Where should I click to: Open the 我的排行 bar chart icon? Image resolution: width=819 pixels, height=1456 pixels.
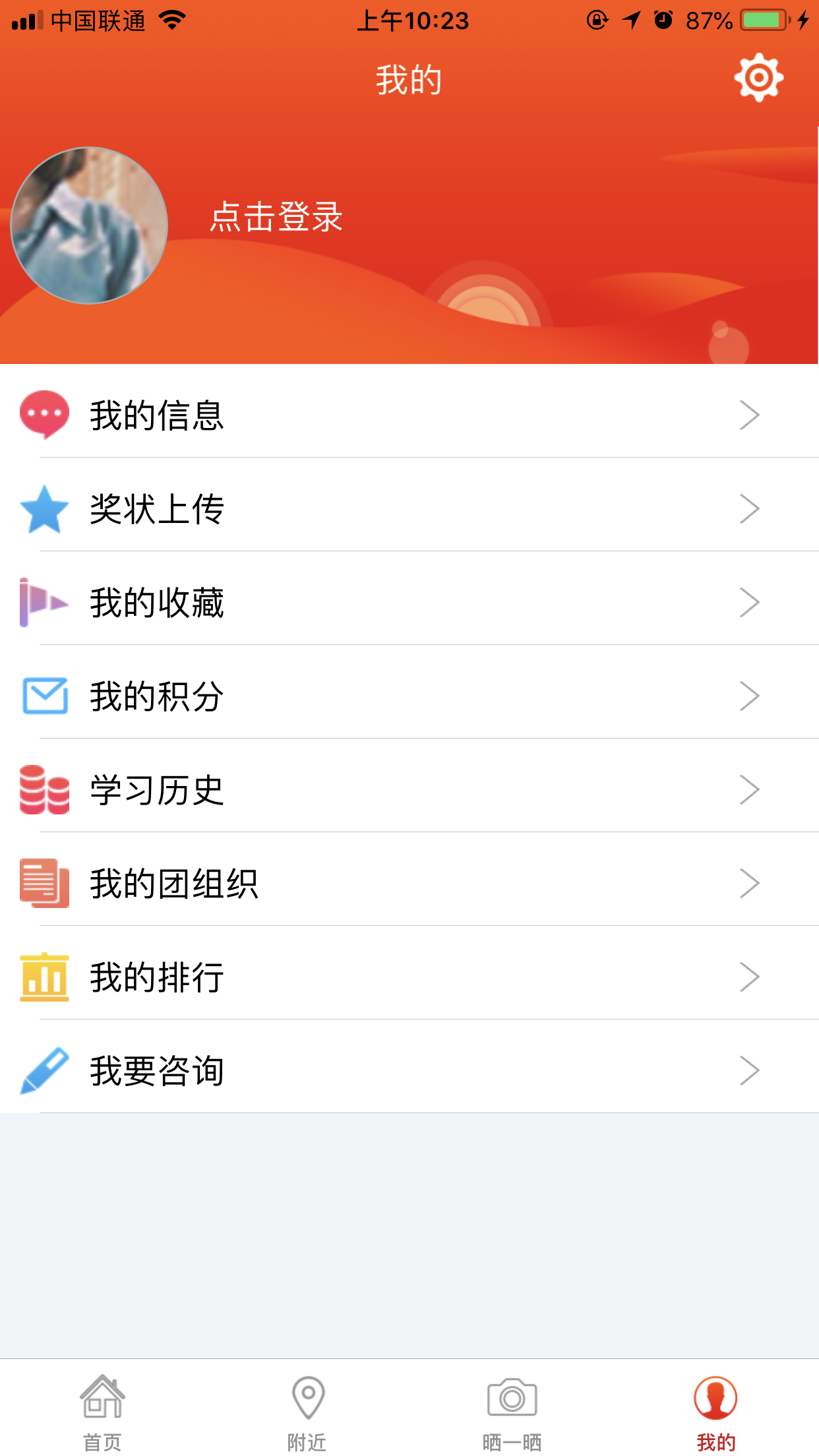(x=44, y=976)
